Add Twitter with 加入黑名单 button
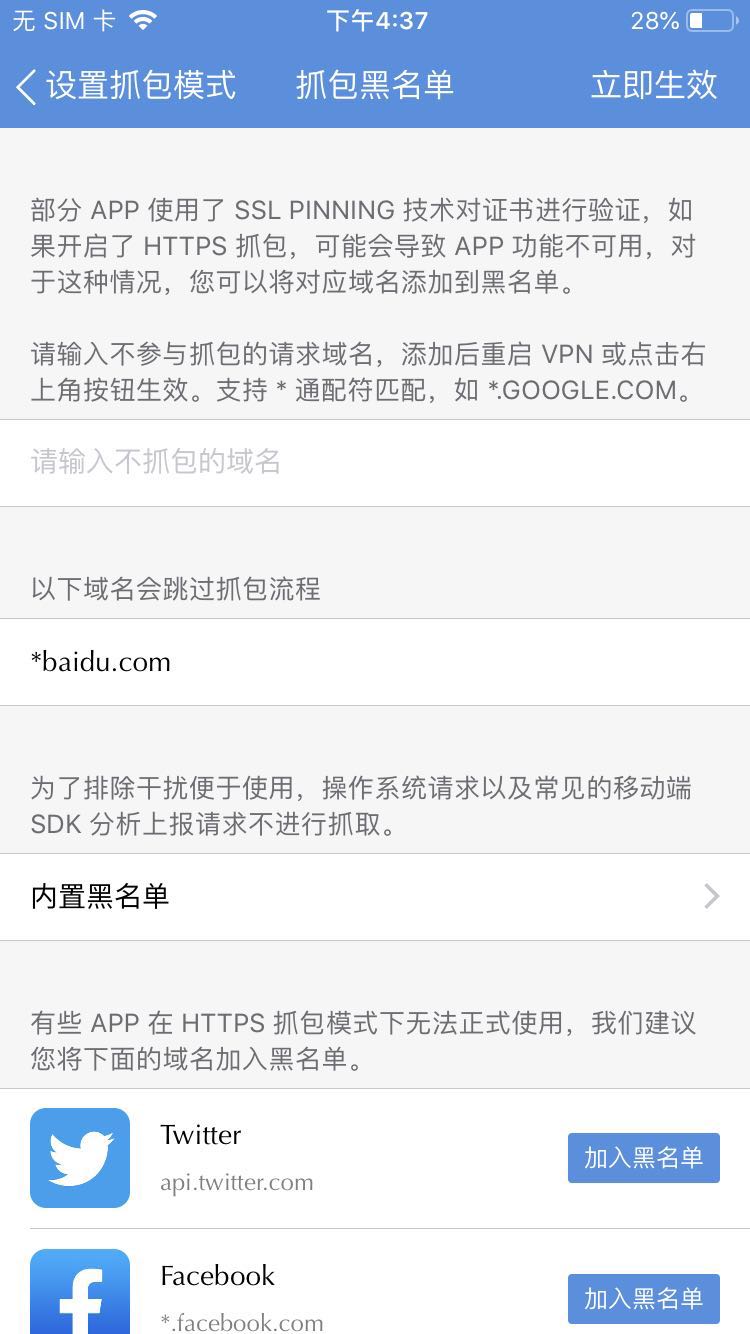The height and width of the screenshot is (1334, 750). [x=643, y=1158]
